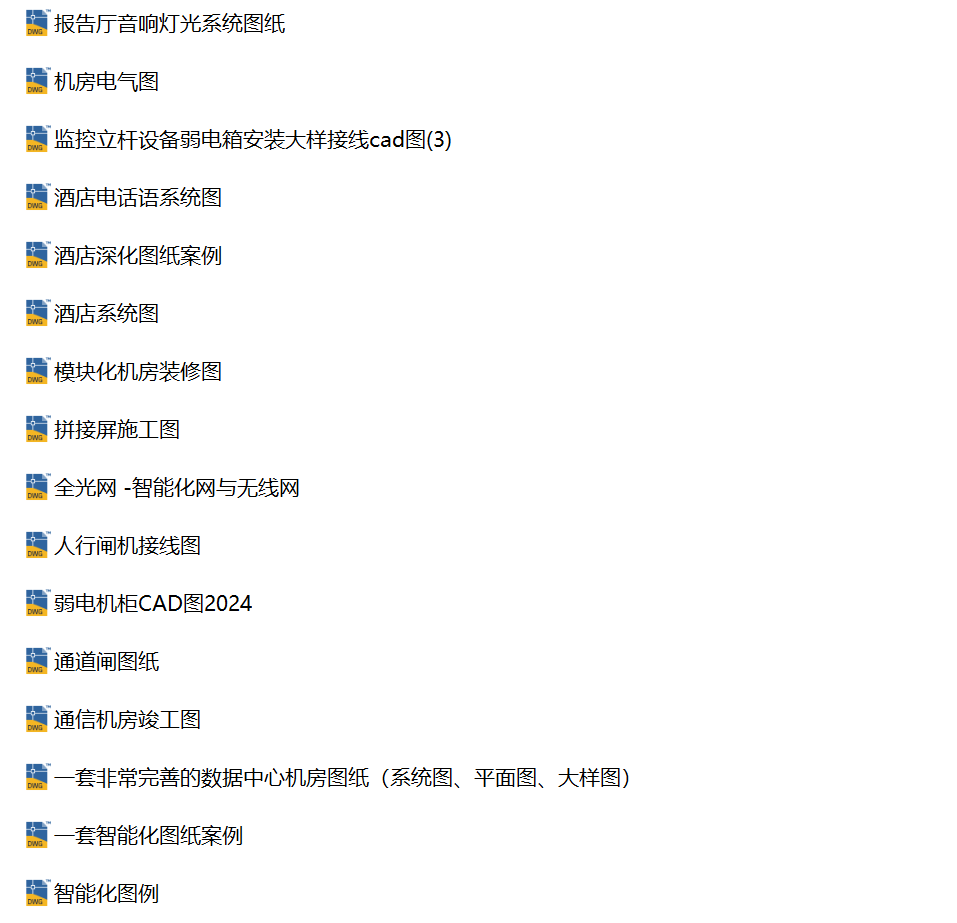This screenshot has width=957, height=923.
Task: Open 模块化机房装修图
Action: (x=137, y=372)
